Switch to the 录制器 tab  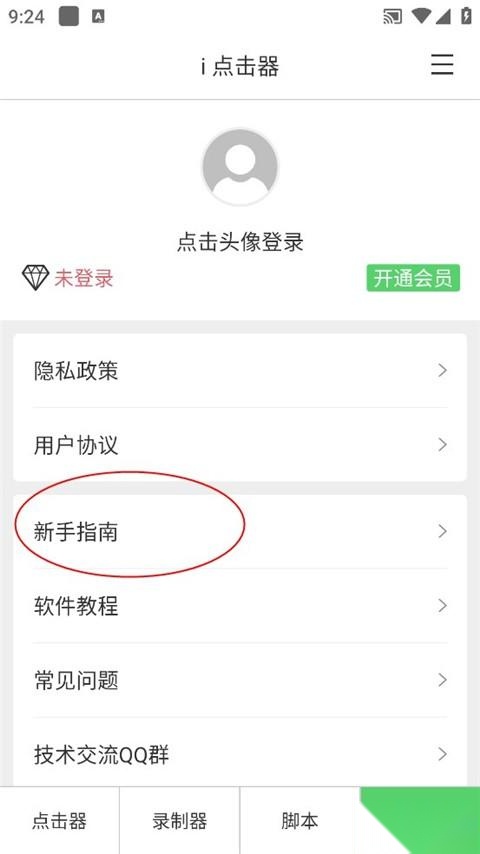(180, 821)
